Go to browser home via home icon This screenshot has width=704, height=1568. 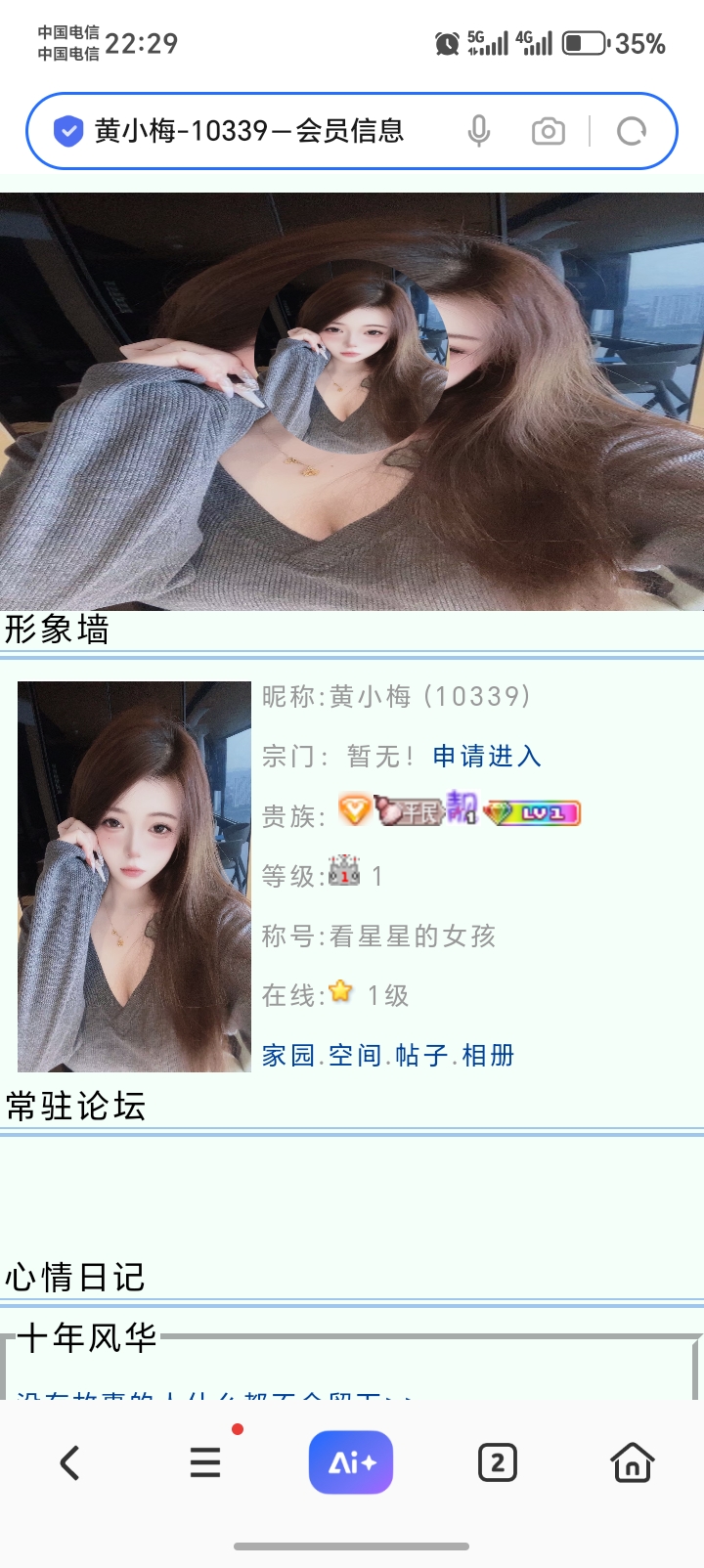632,1463
